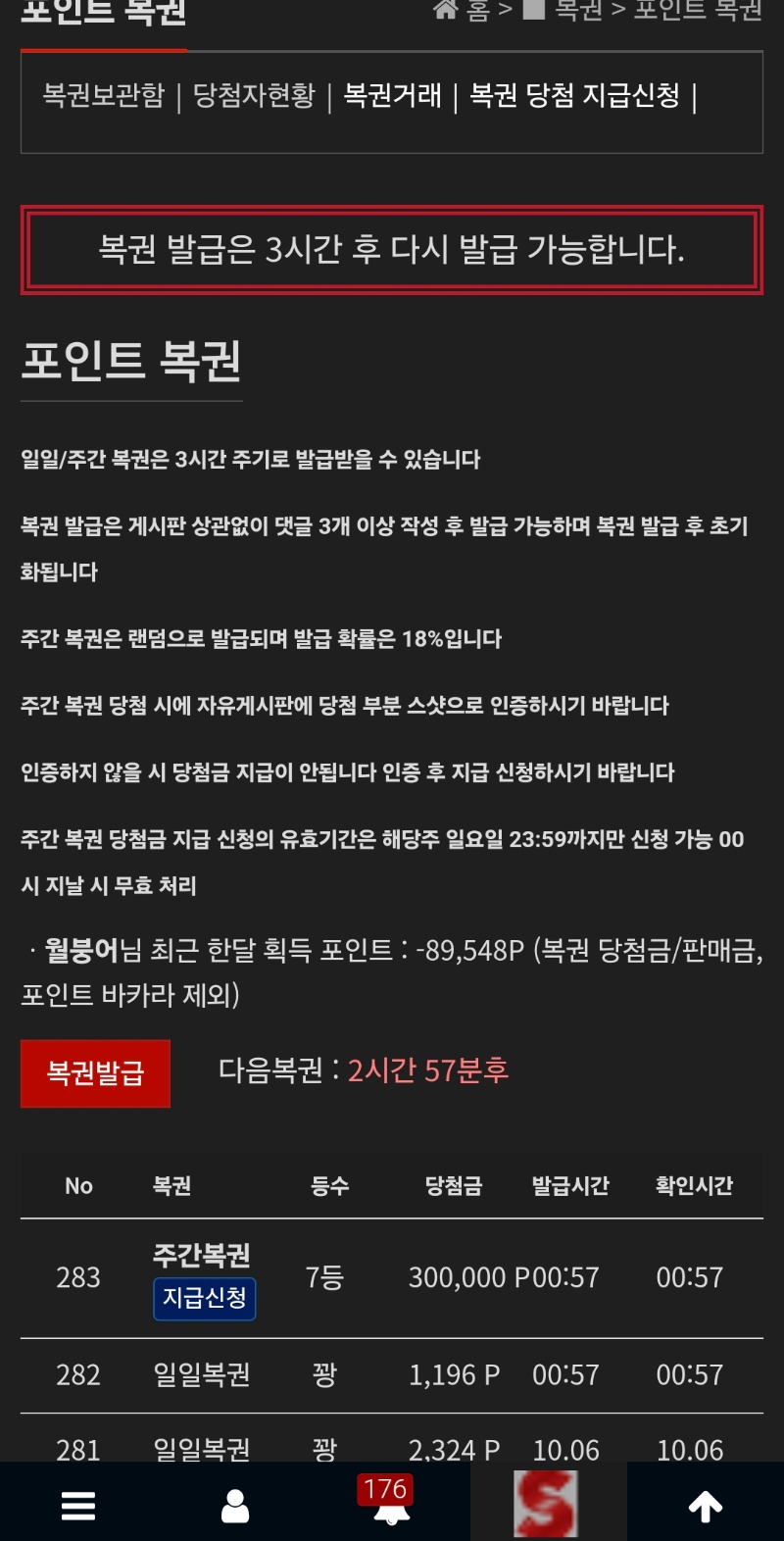Open 복권거래 section
The height and width of the screenshot is (1541, 784).
click(392, 95)
